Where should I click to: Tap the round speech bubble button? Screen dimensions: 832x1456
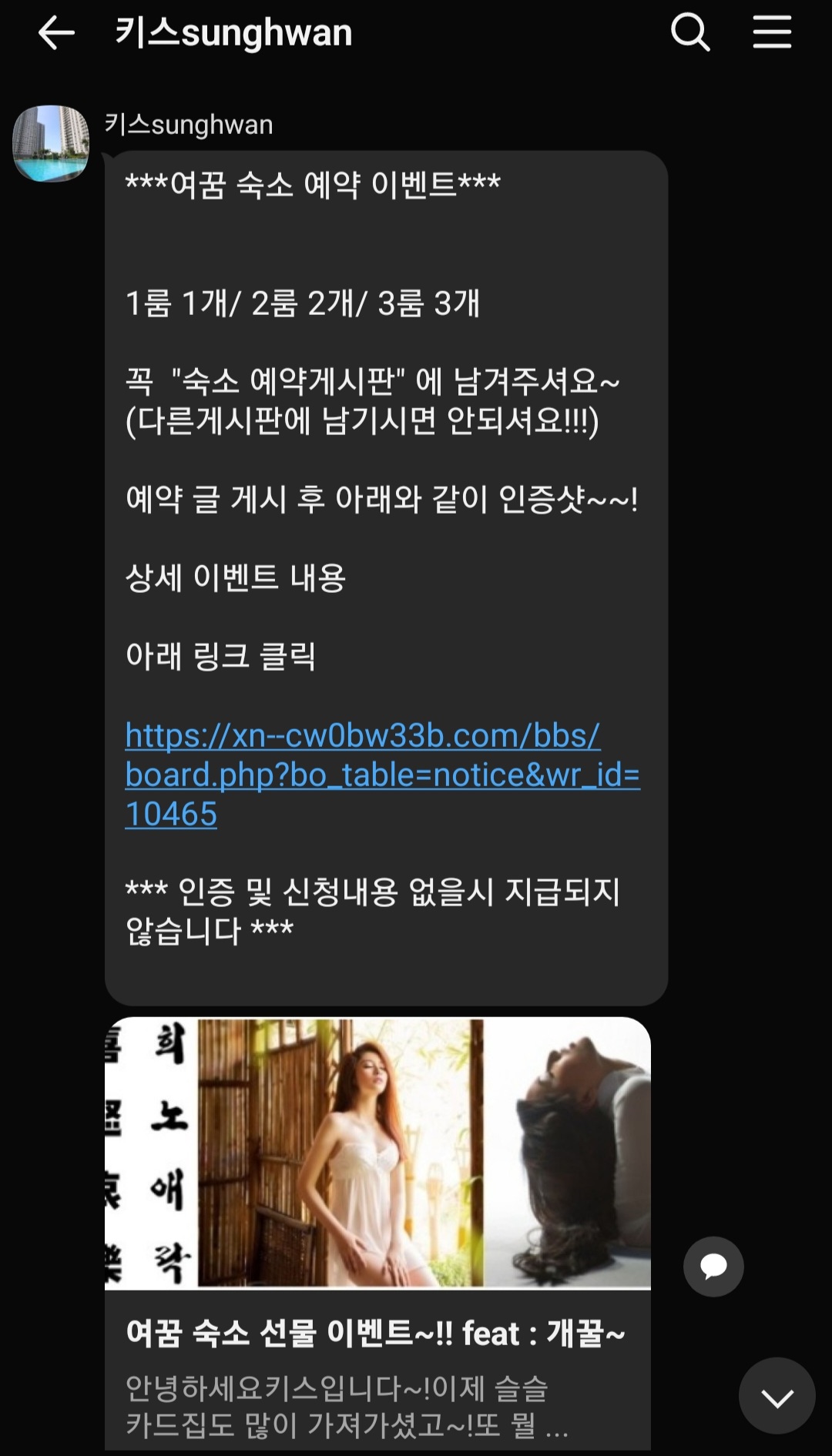click(x=713, y=1267)
